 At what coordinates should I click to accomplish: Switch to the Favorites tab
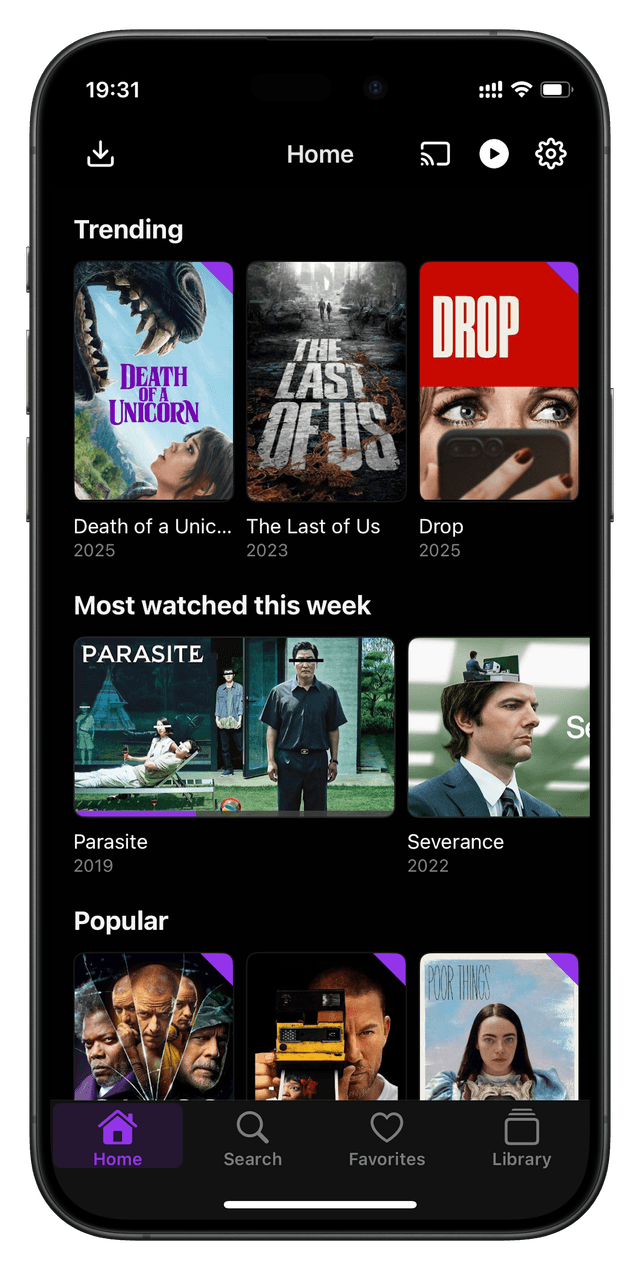click(387, 1138)
